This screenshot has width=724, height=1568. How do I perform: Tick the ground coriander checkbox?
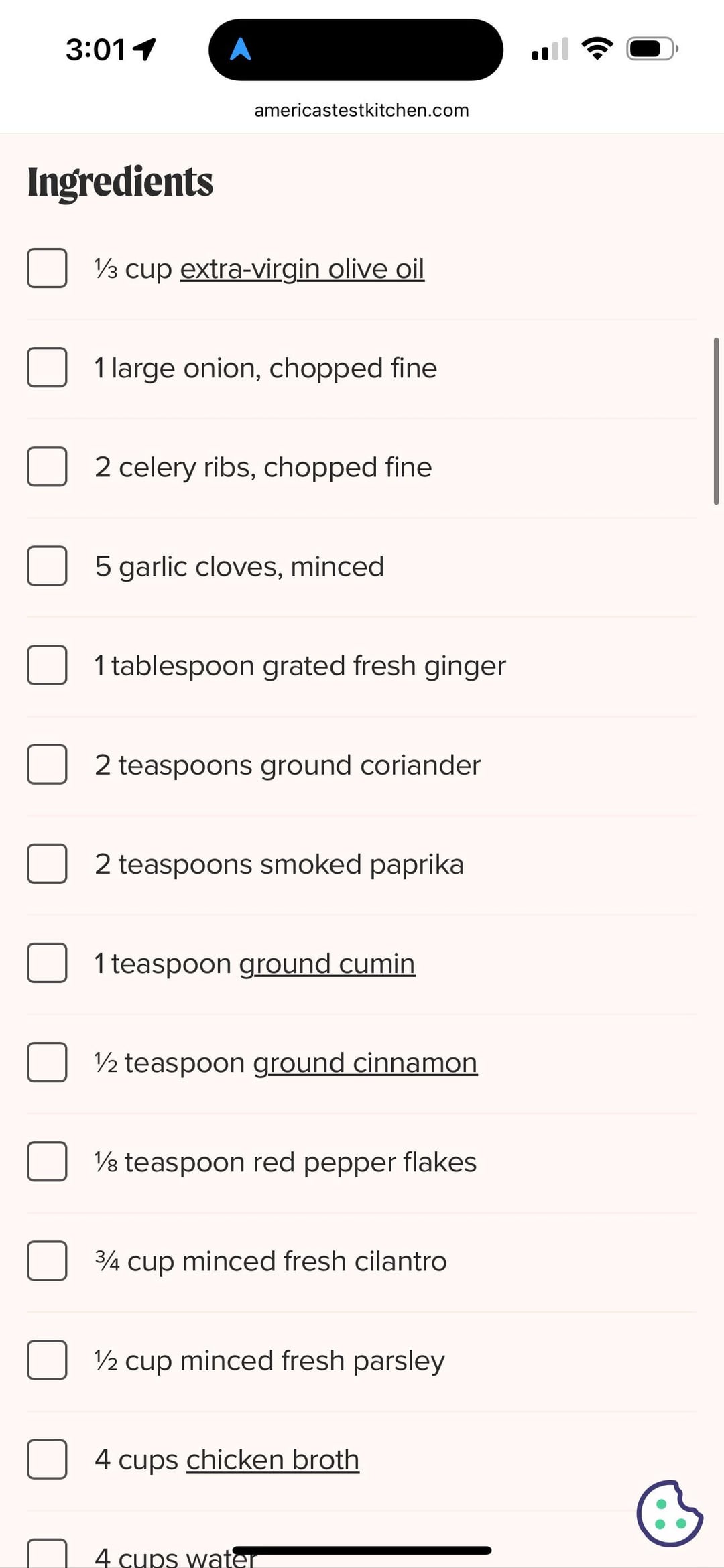click(x=47, y=764)
